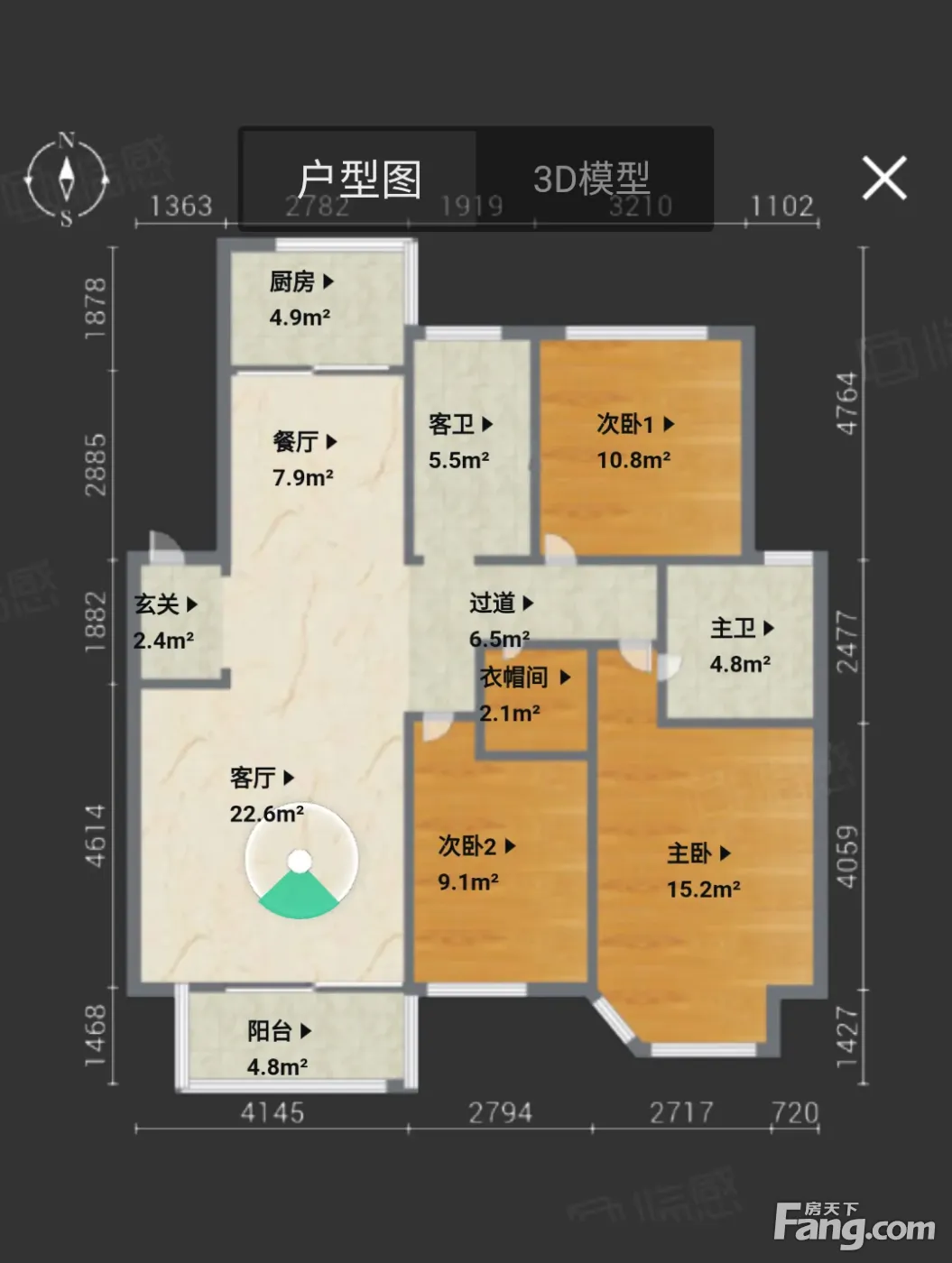View the 次卧2 bedroom

point(477,846)
